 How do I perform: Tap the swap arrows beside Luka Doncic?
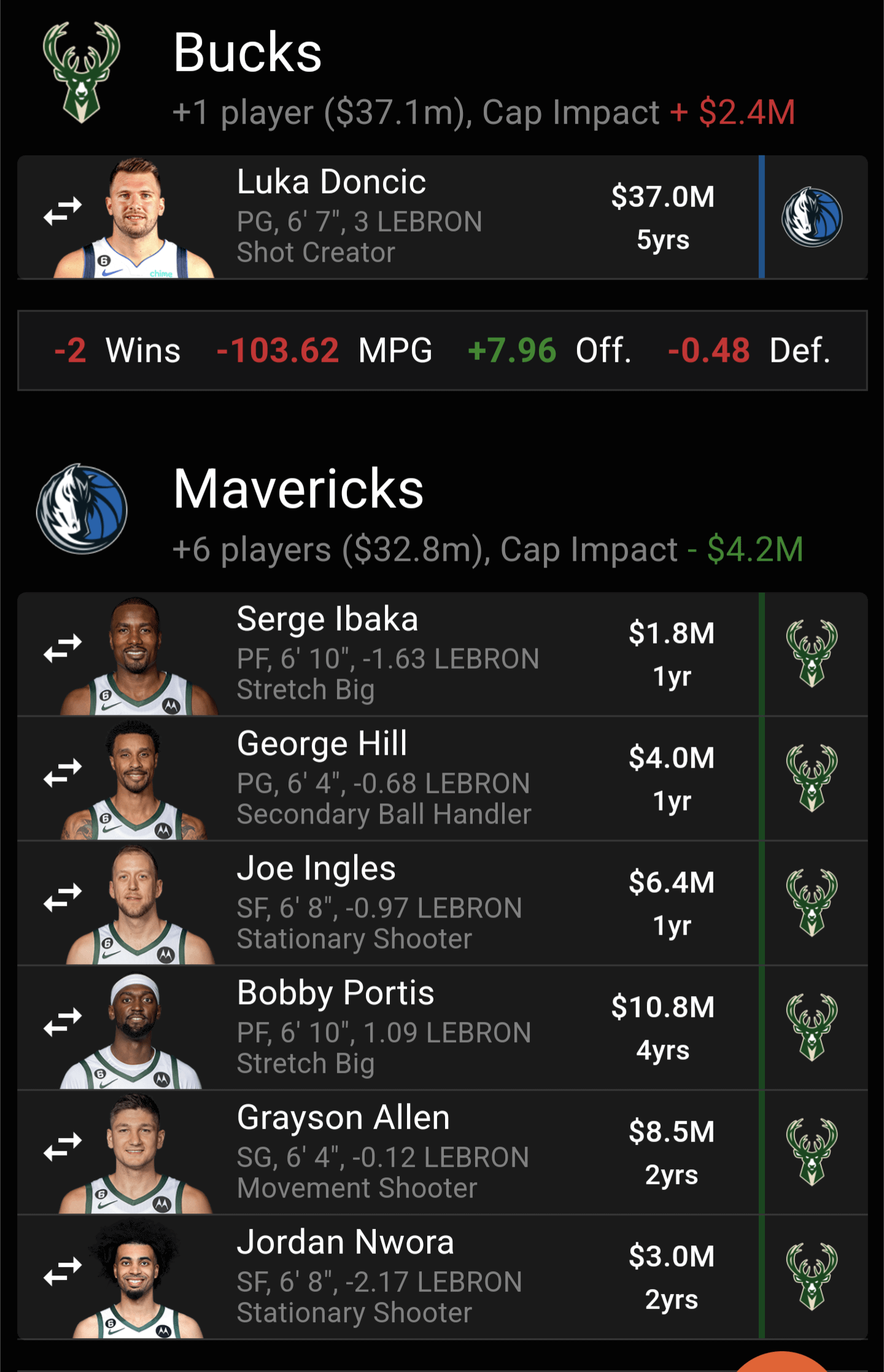[63, 211]
